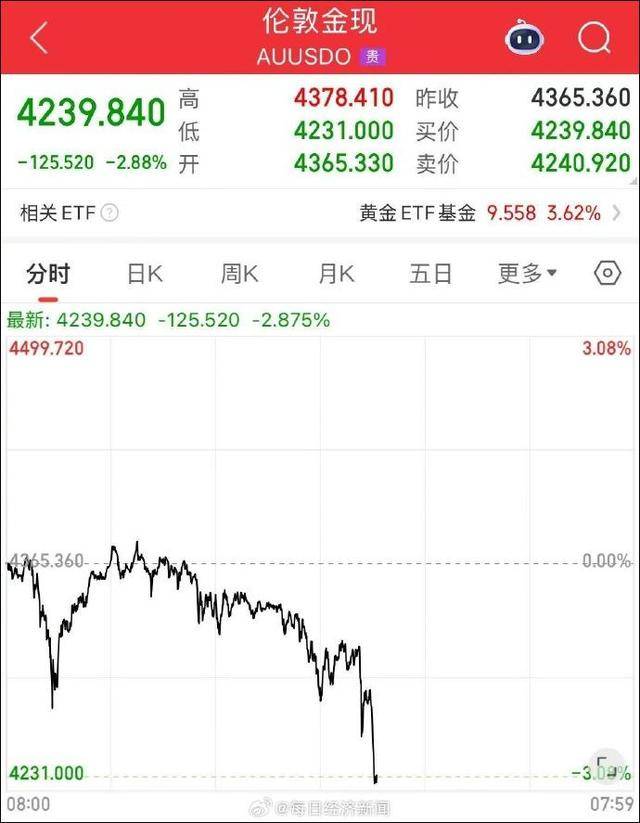The width and height of the screenshot is (640, 823).
Task: Open the robot assistant icon
Action: tap(524, 38)
